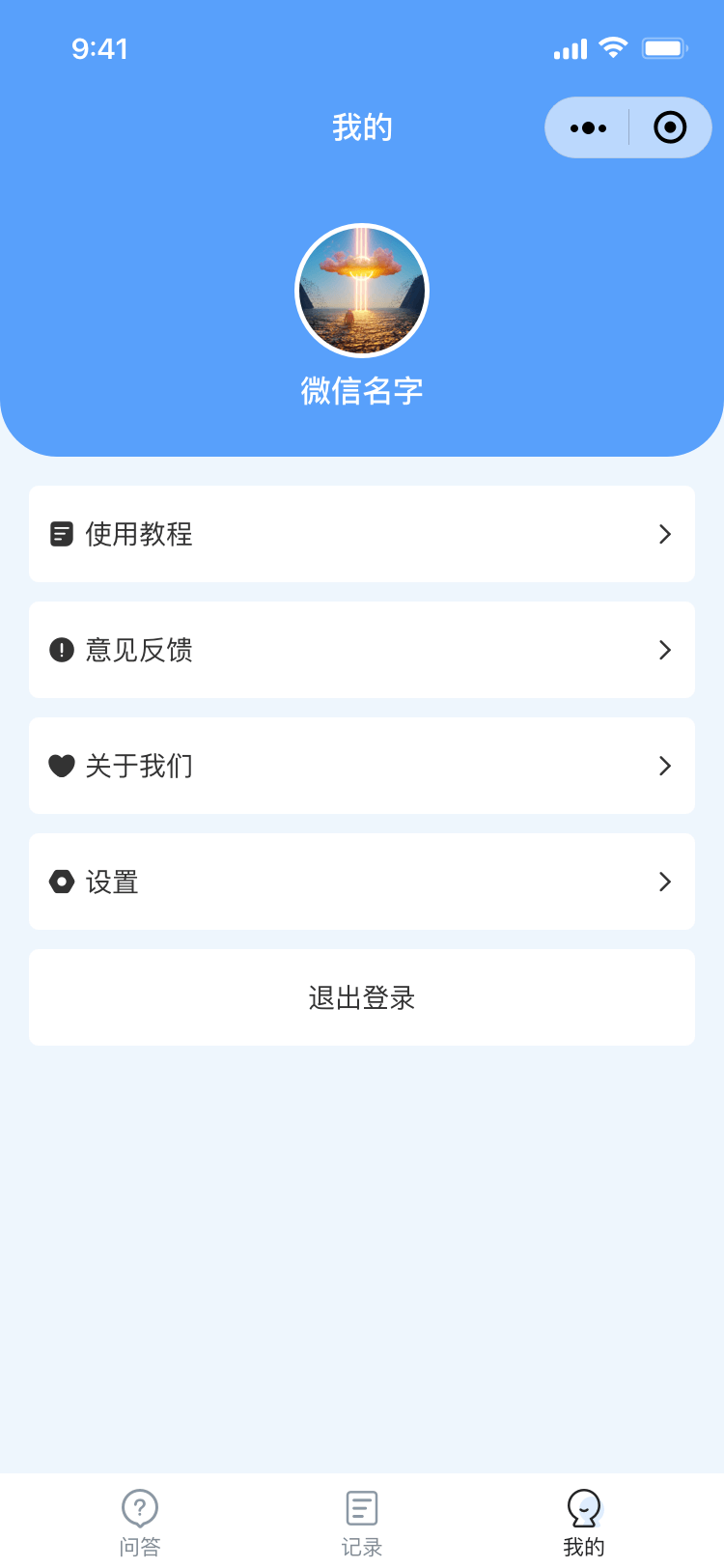This screenshot has width=724, height=1568.
Task: Open 关于我们 about page
Action: [x=362, y=766]
